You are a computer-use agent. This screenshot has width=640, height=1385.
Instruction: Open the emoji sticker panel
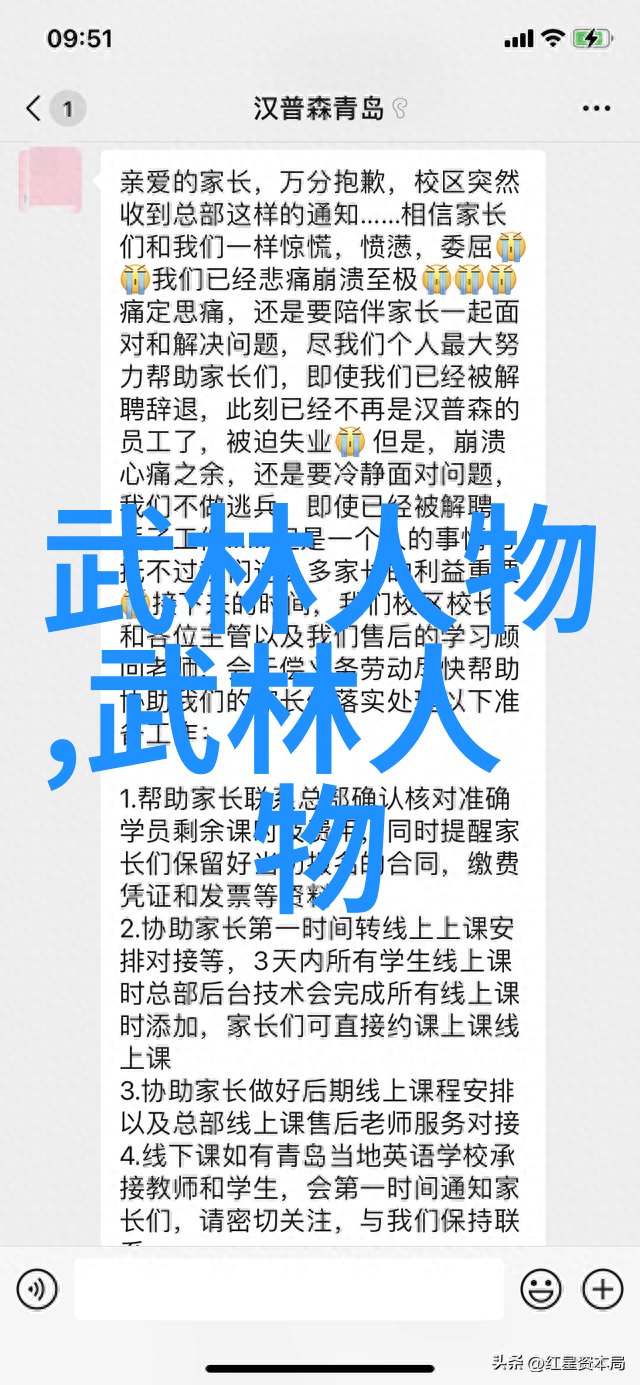[x=541, y=1289]
